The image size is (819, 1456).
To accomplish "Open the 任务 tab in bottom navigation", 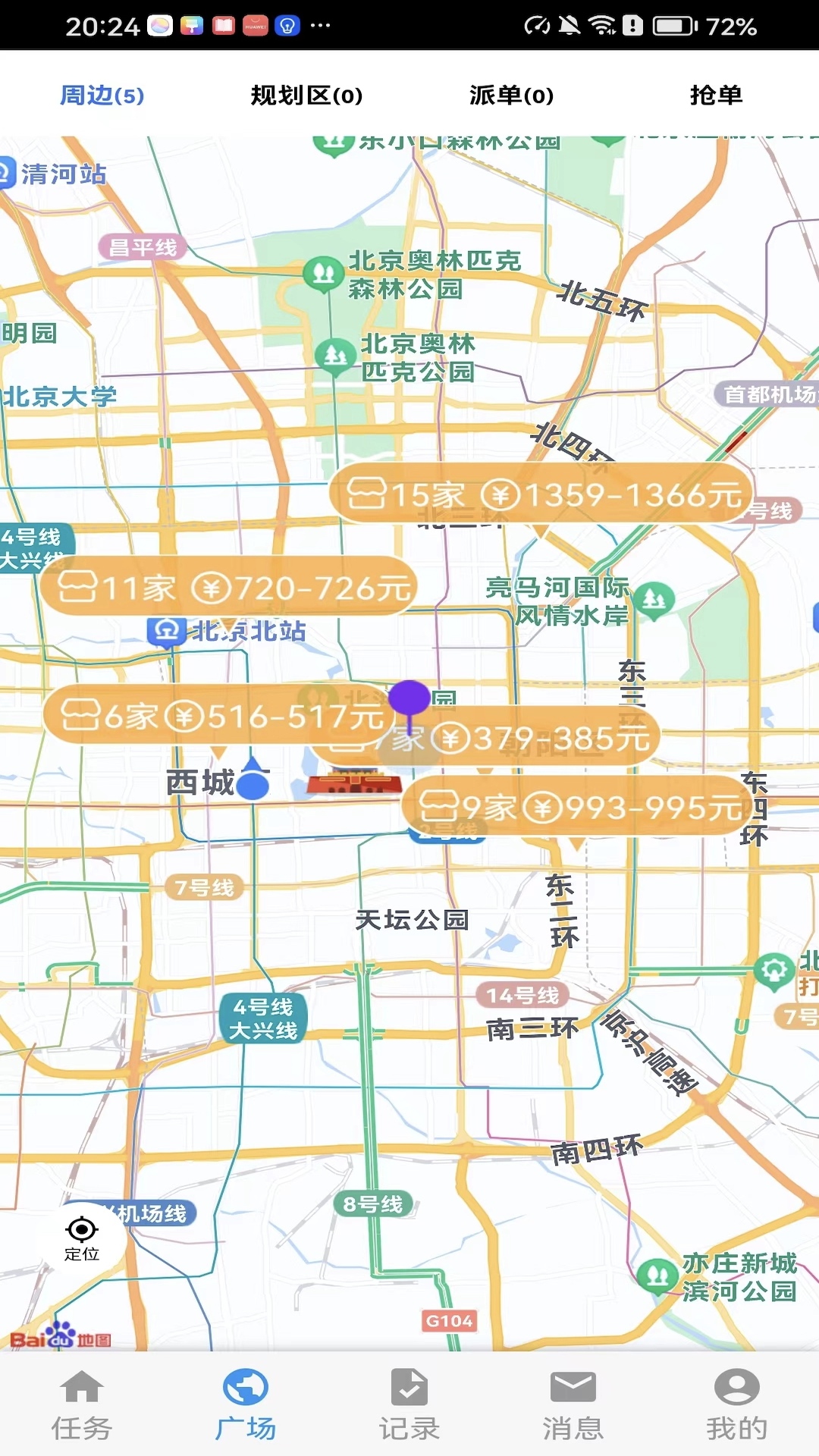I will [82, 1404].
